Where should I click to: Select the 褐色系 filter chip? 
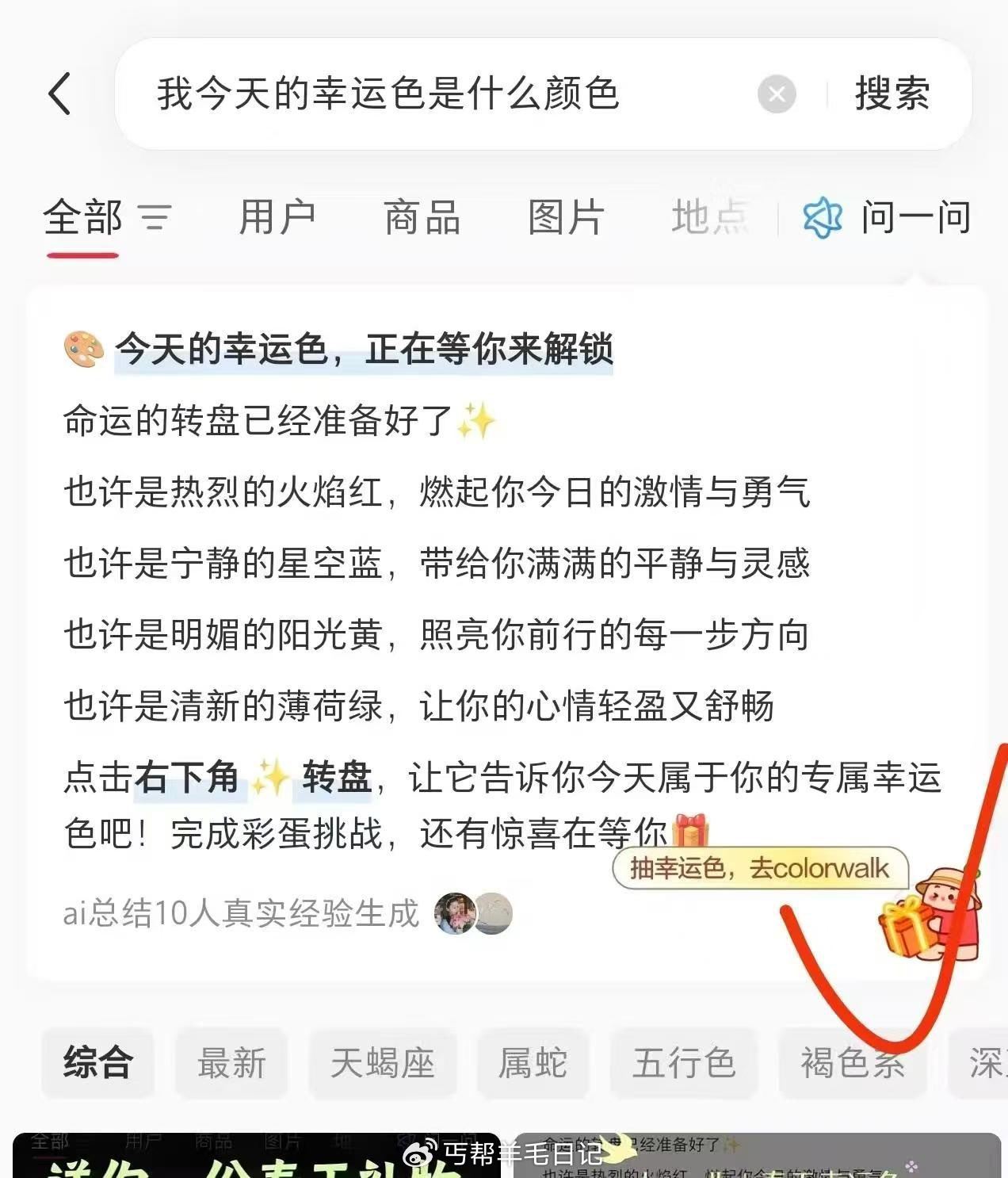pos(852,1062)
